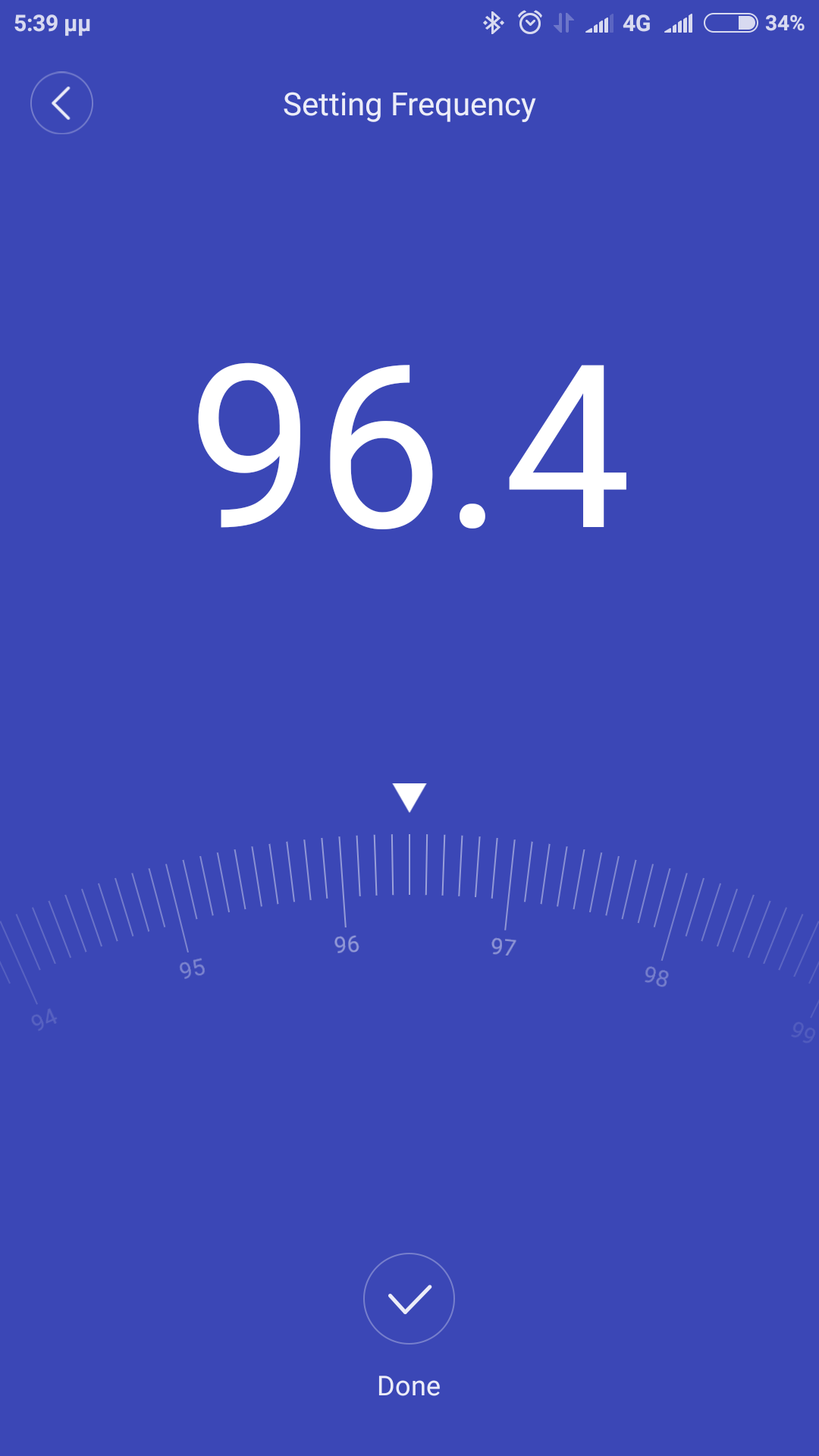This screenshot has width=819, height=1456.
Task: Confirm frequency with the Done checkmark
Action: coord(409,1298)
